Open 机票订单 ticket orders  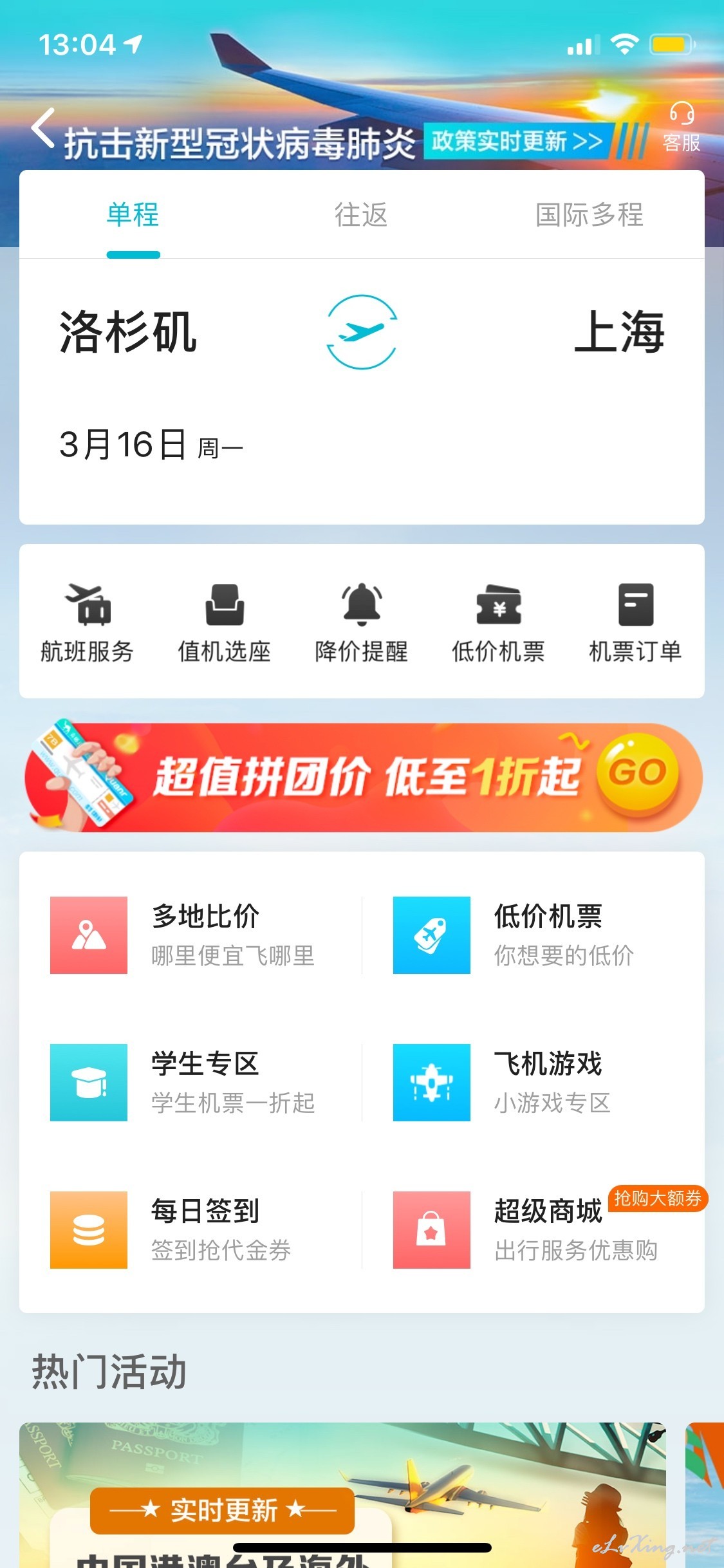pyautogui.click(x=636, y=622)
